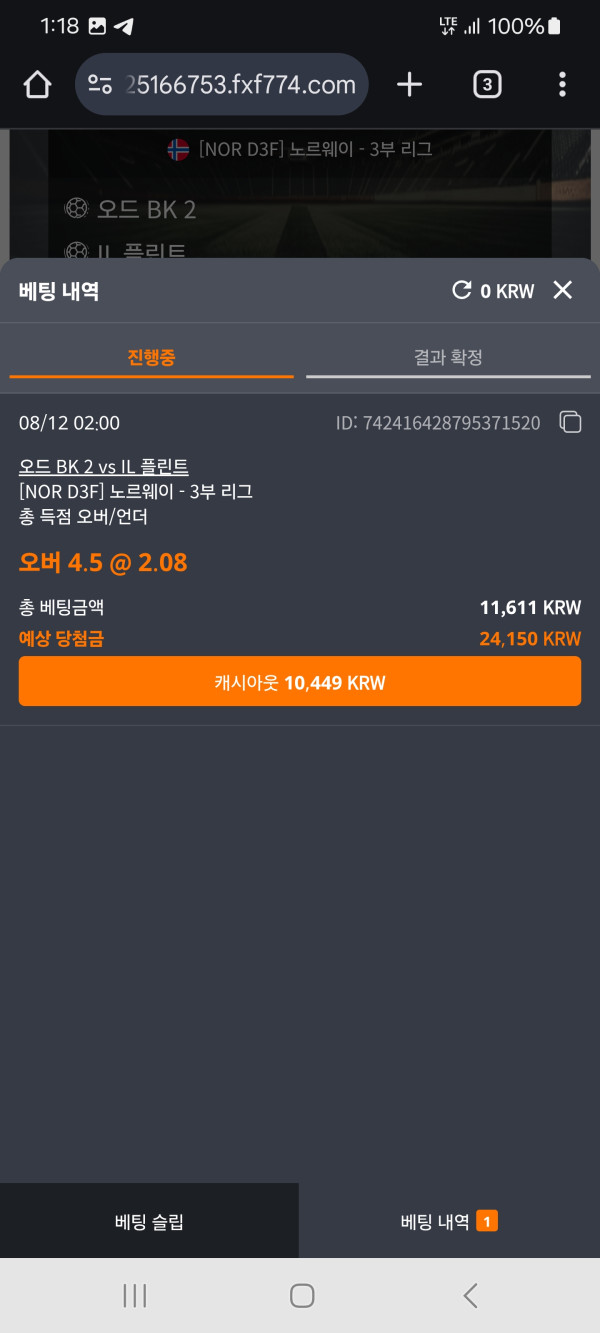Select the 진행중 tab
This screenshot has height=1333, width=600.
point(151,357)
